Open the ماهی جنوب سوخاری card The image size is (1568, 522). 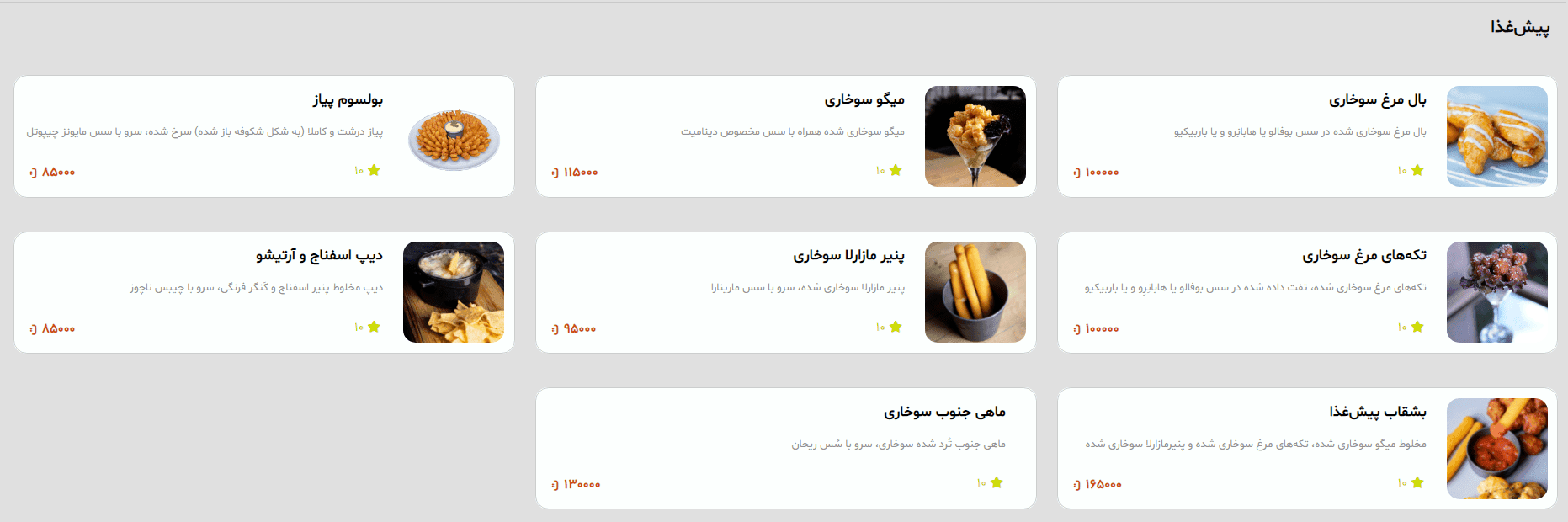pyautogui.click(x=784, y=448)
